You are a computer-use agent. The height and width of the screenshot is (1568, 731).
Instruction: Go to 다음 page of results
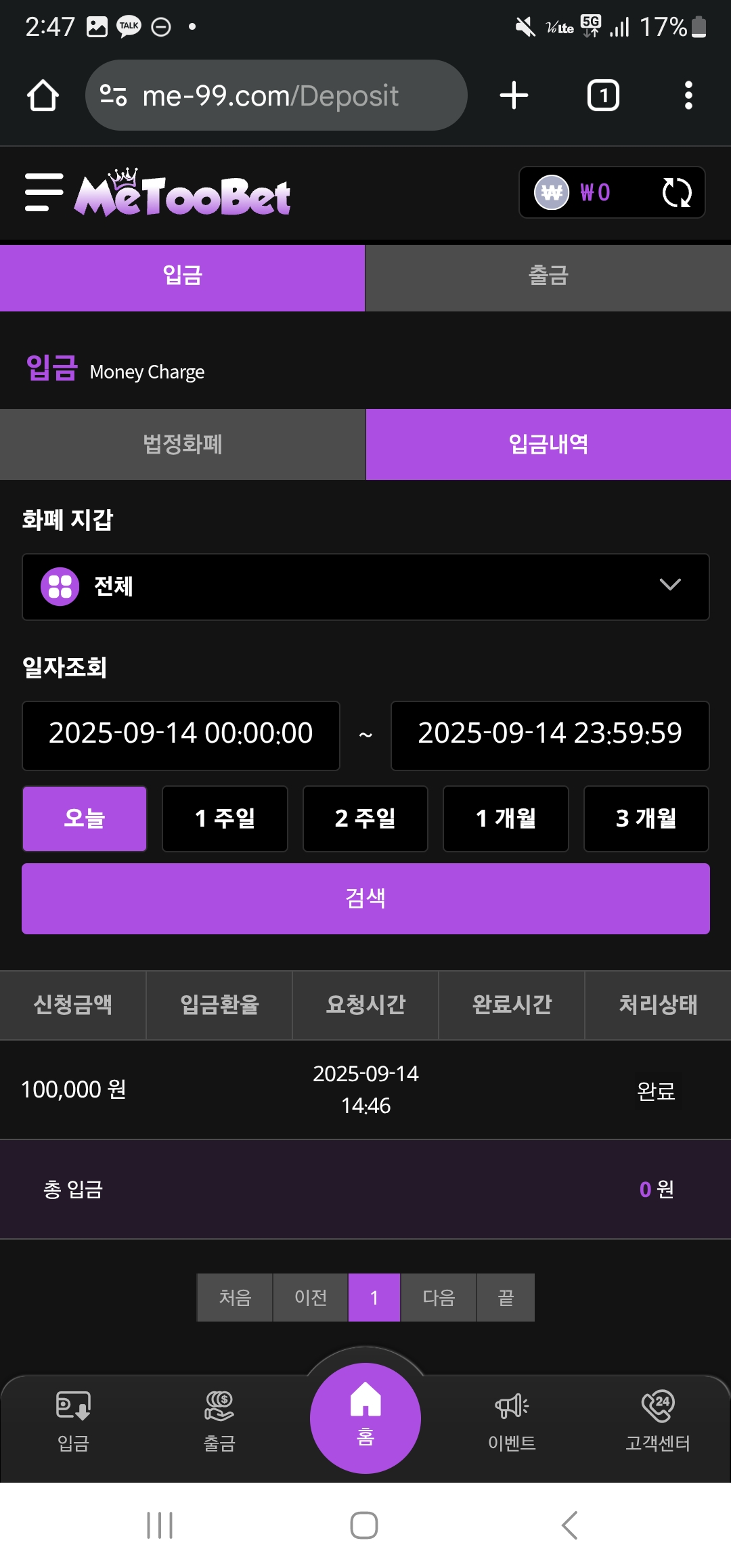(439, 1297)
